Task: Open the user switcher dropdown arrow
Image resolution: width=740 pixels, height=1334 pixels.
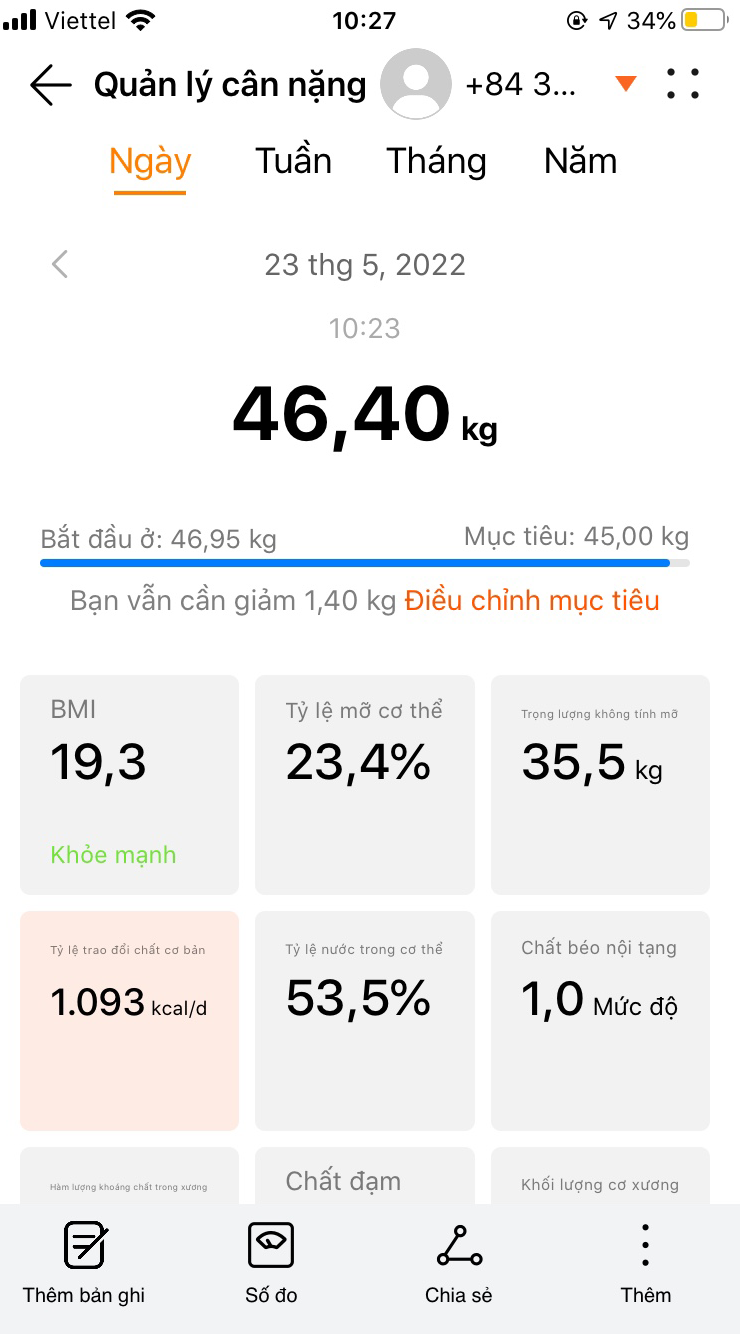Action: pos(626,85)
